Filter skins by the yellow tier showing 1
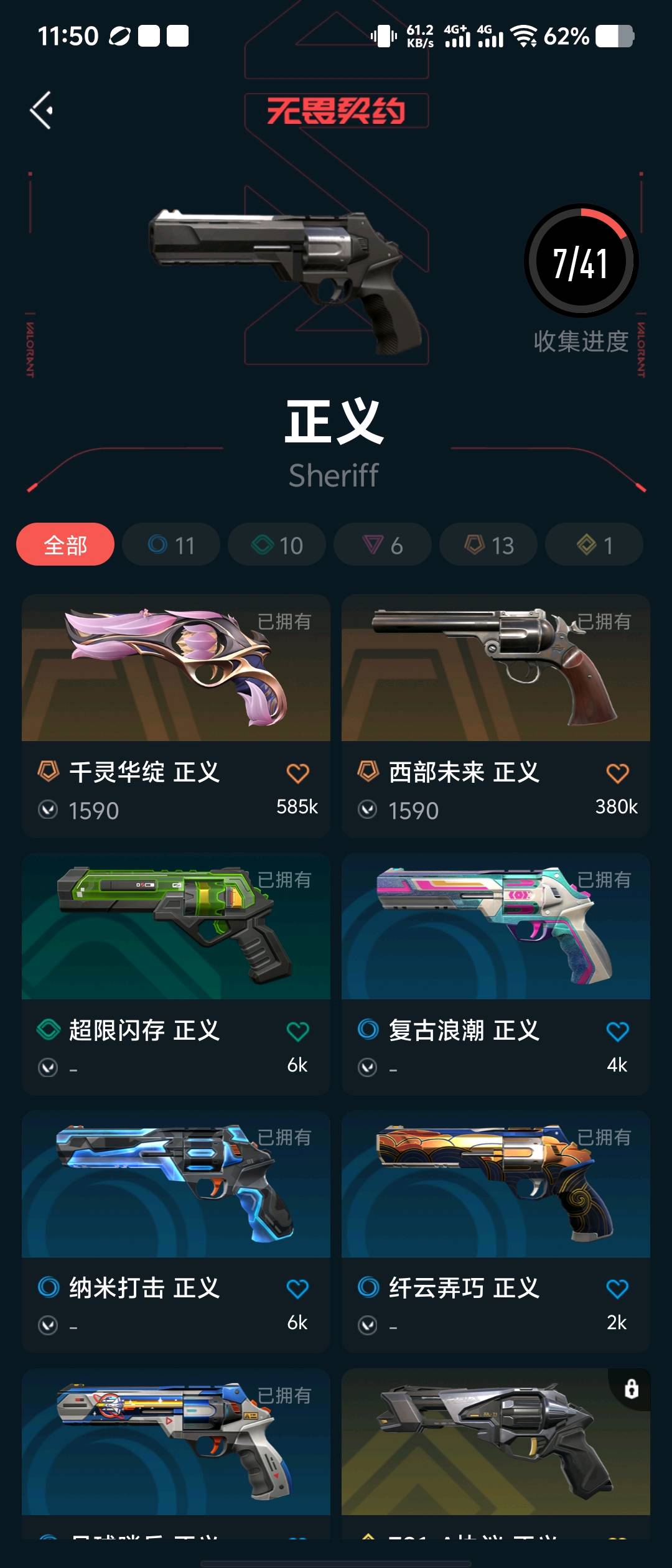 tap(594, 545)
